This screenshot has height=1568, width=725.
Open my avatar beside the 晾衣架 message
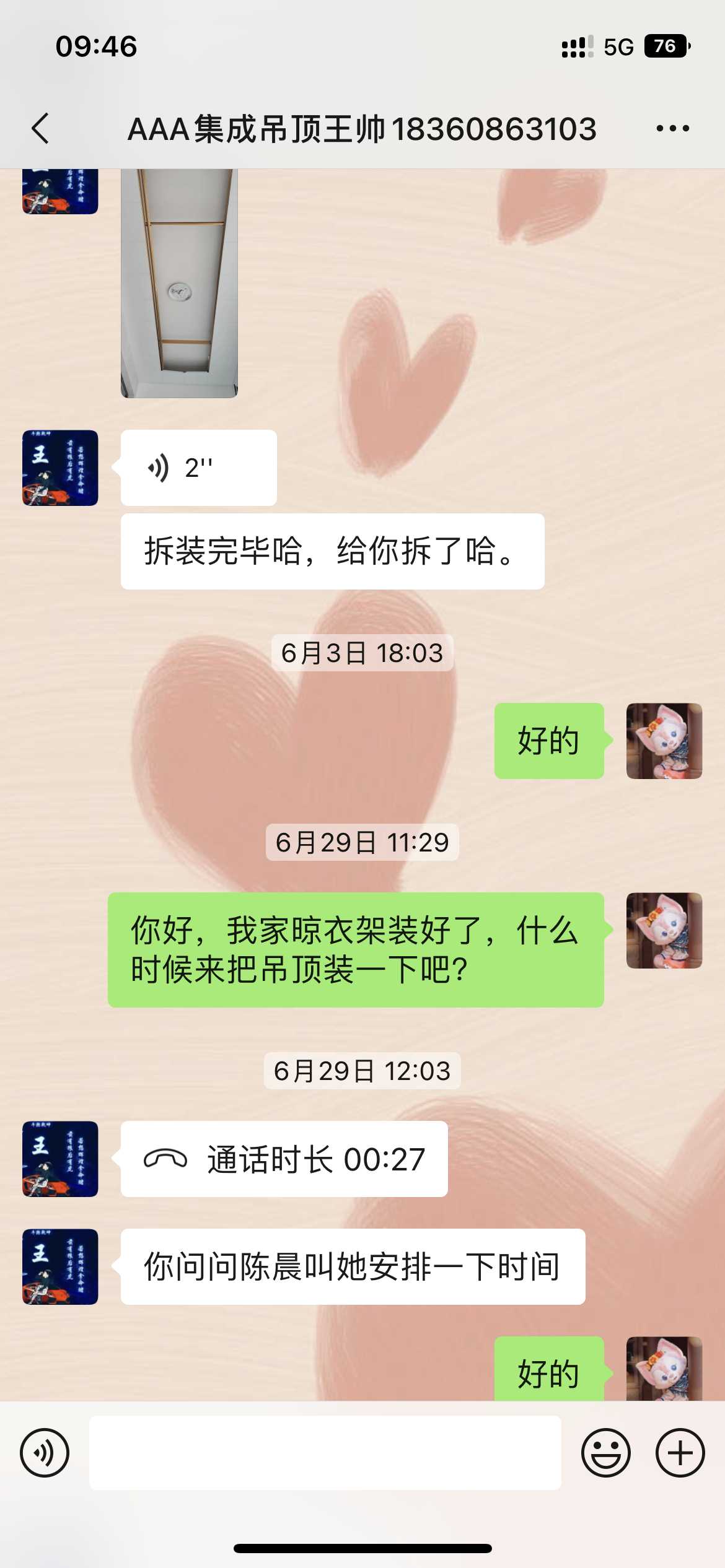pyautogui.click(x=664, y=930)
